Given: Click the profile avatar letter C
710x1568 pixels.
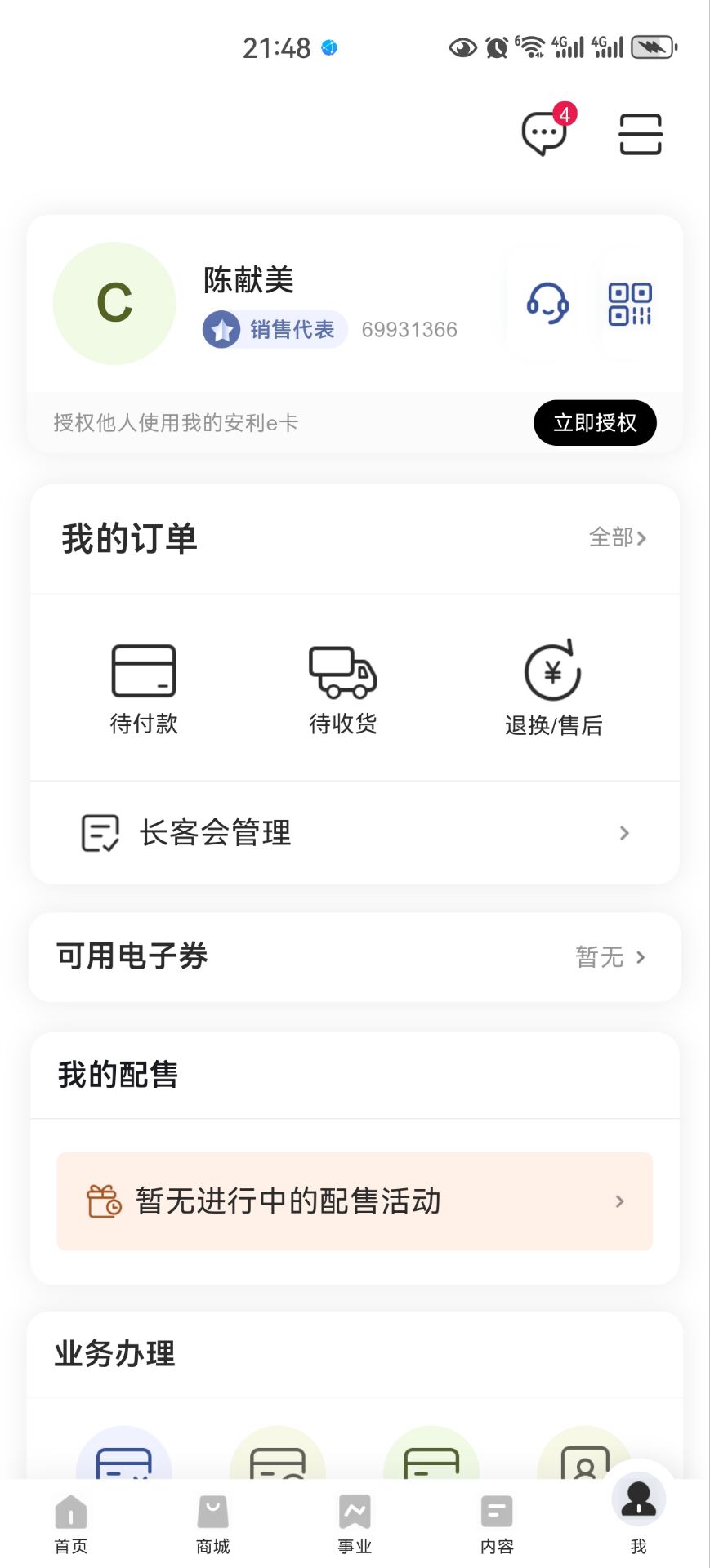Looking at the screenshot, I should click(x=114, y=302).
